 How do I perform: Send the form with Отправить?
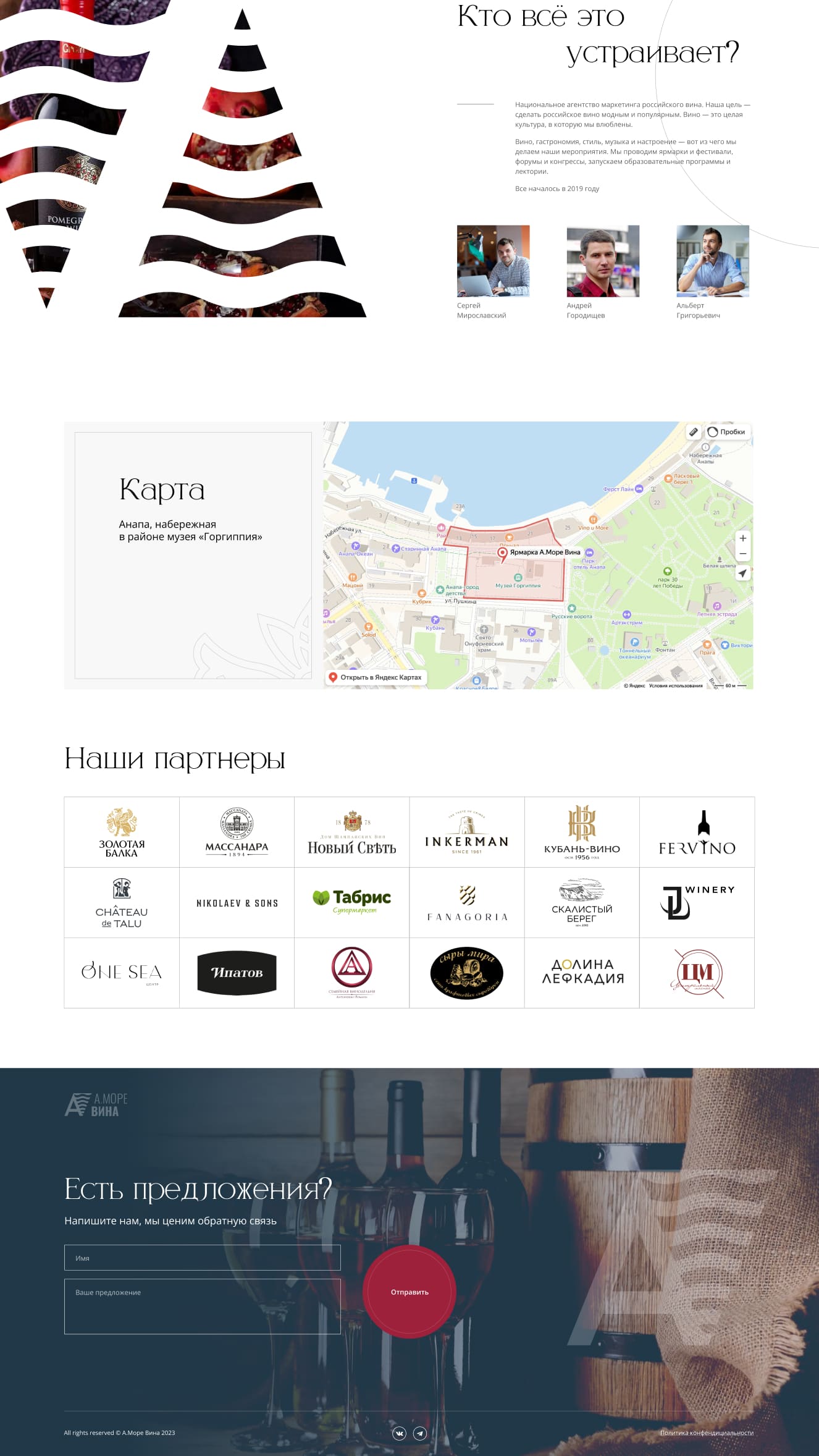coord(409,1292)
